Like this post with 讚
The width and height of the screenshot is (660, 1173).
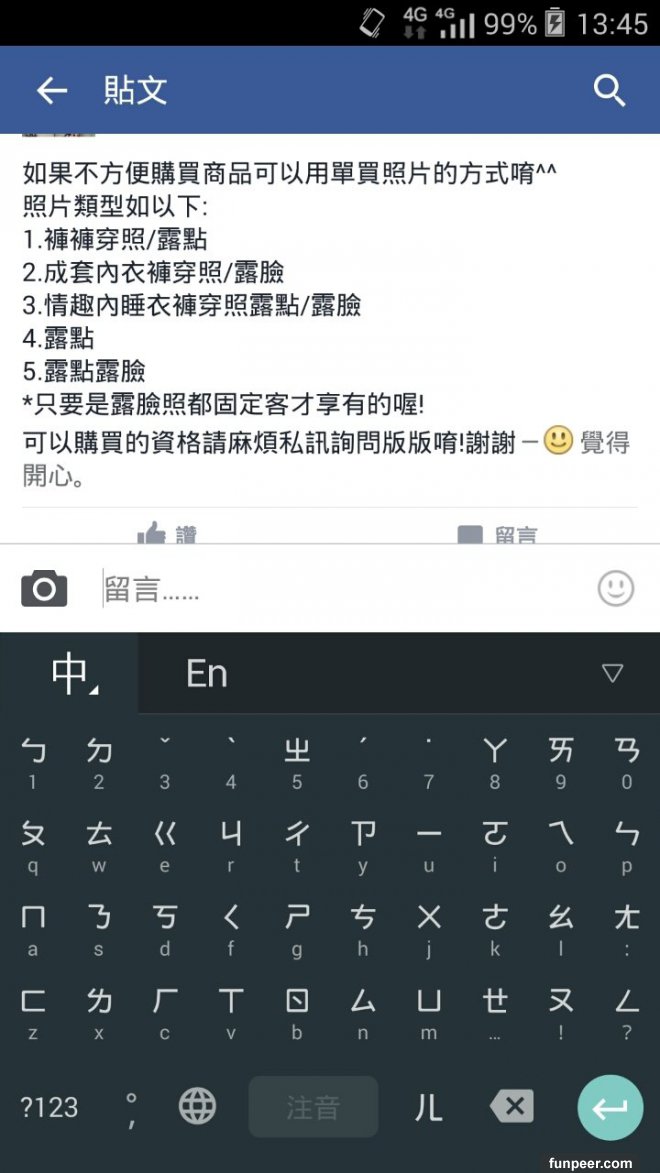click(x=167, y=535)
